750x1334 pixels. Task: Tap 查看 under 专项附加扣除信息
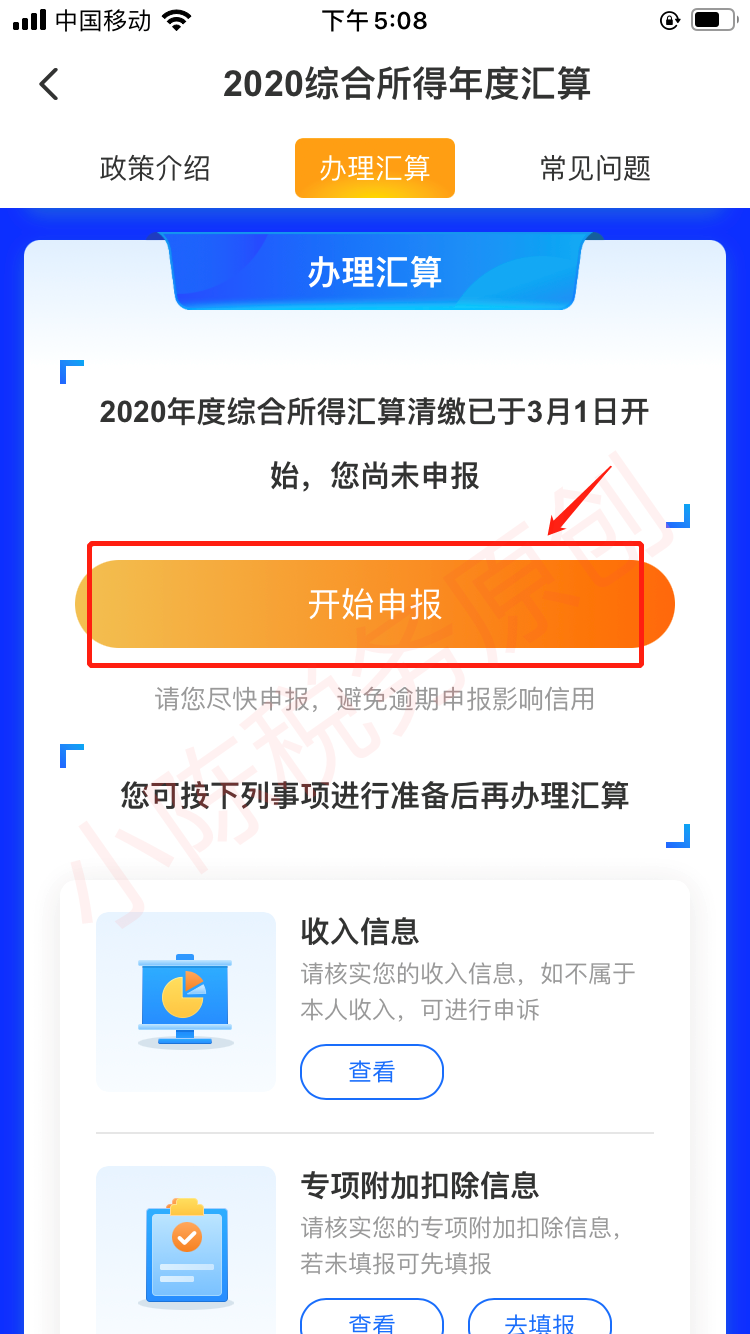click(x=372, y=1316)
